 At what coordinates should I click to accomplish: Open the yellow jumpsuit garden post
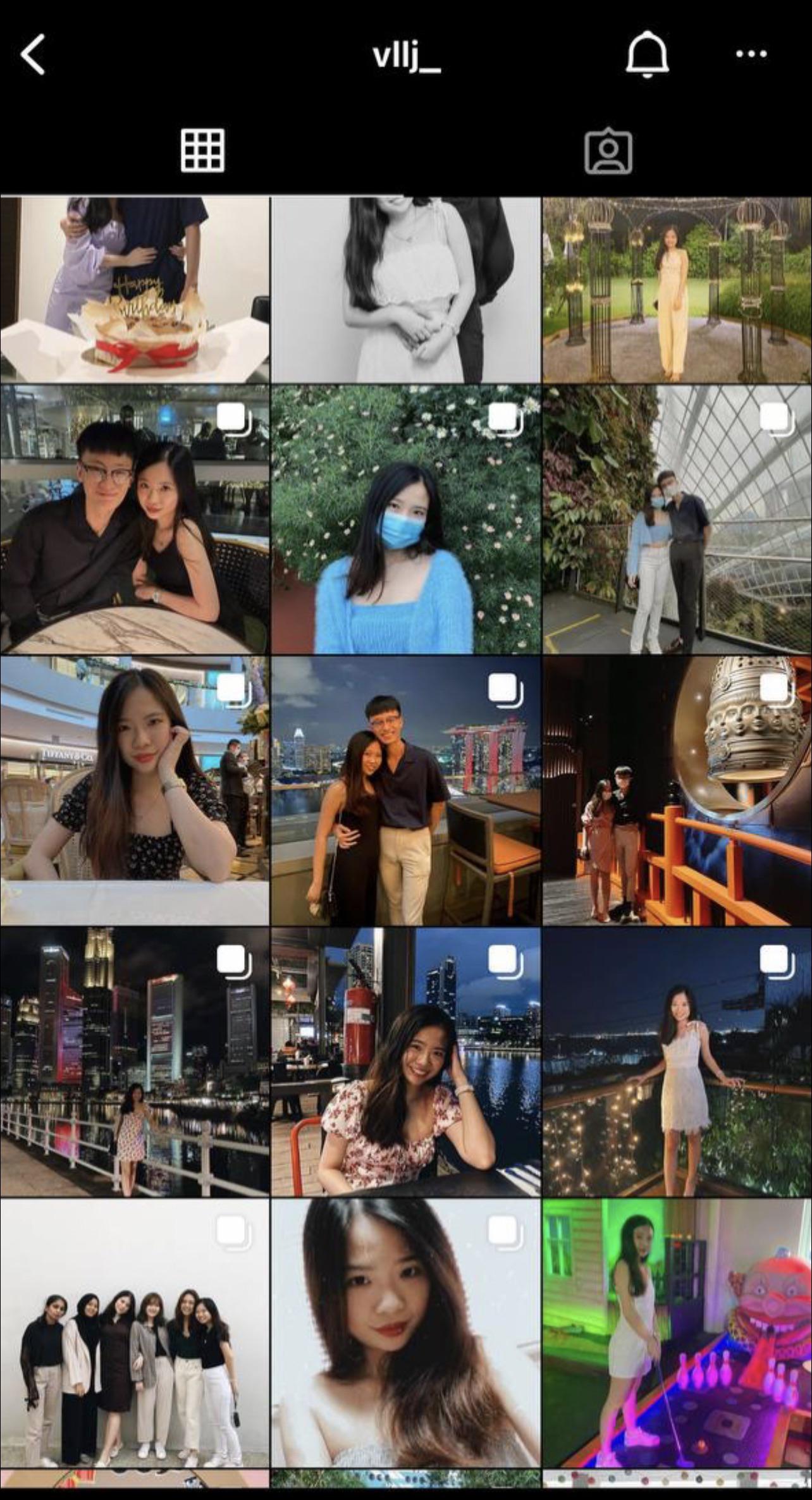pyautogui.click(x=677, y=290)
